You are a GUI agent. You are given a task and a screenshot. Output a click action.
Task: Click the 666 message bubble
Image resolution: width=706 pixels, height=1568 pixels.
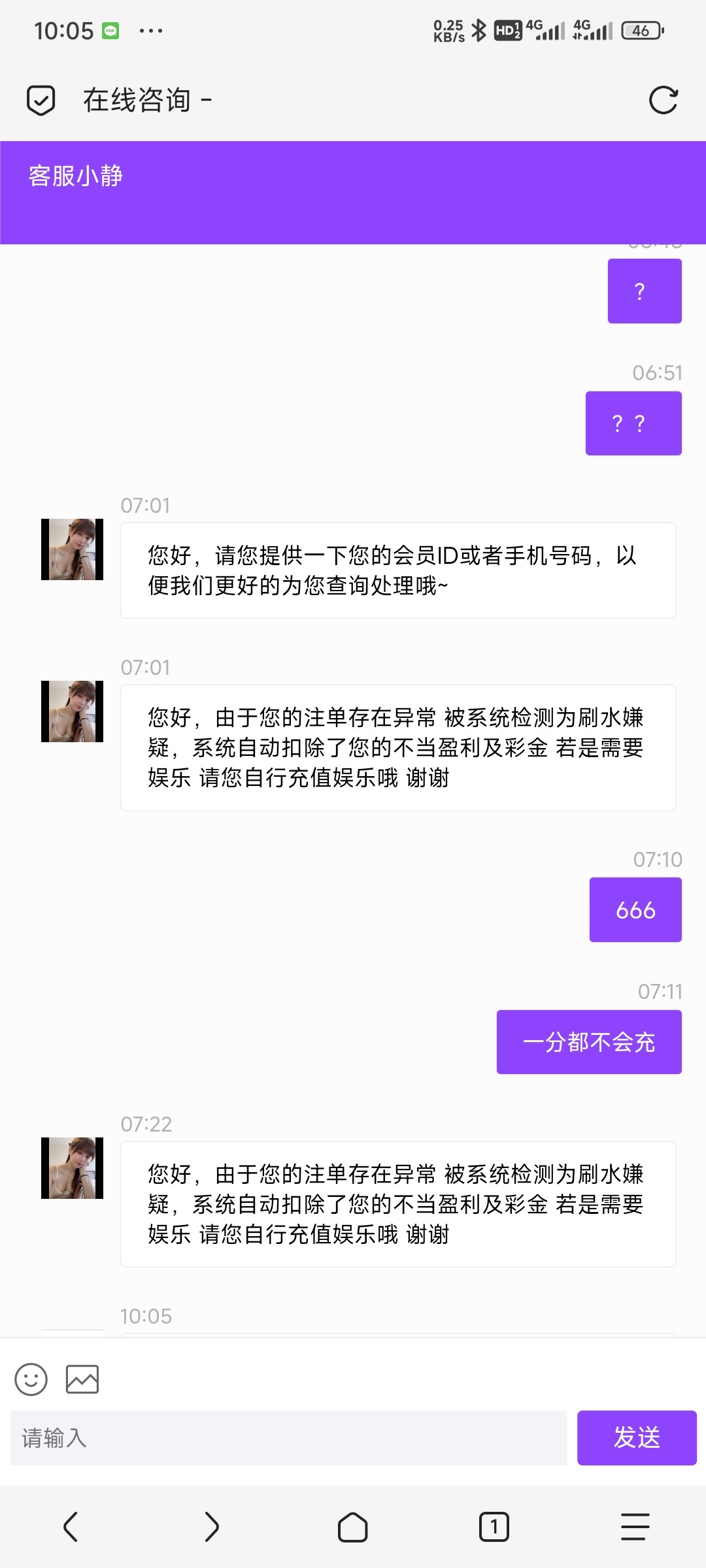(x=635, y=909)
